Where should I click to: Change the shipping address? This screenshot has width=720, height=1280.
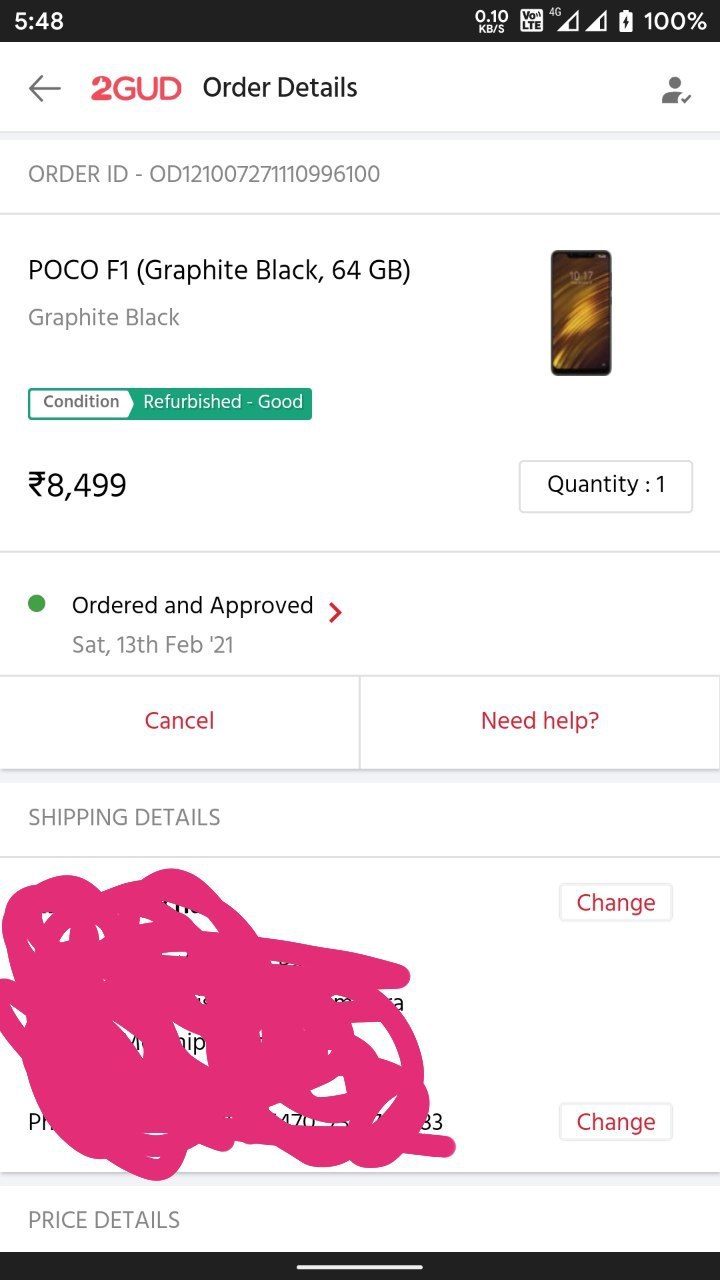(x=615, y=902)
